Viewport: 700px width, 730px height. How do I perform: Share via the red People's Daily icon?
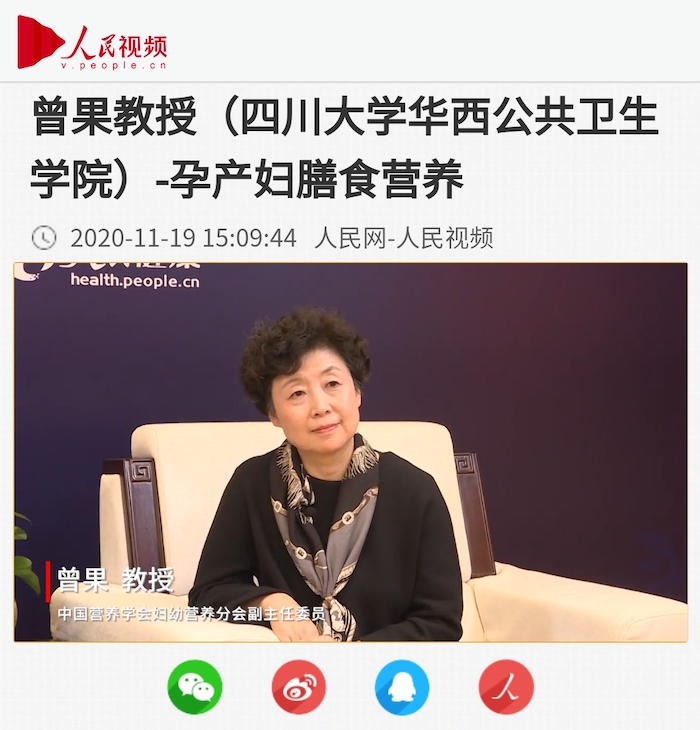pos(506,687)
